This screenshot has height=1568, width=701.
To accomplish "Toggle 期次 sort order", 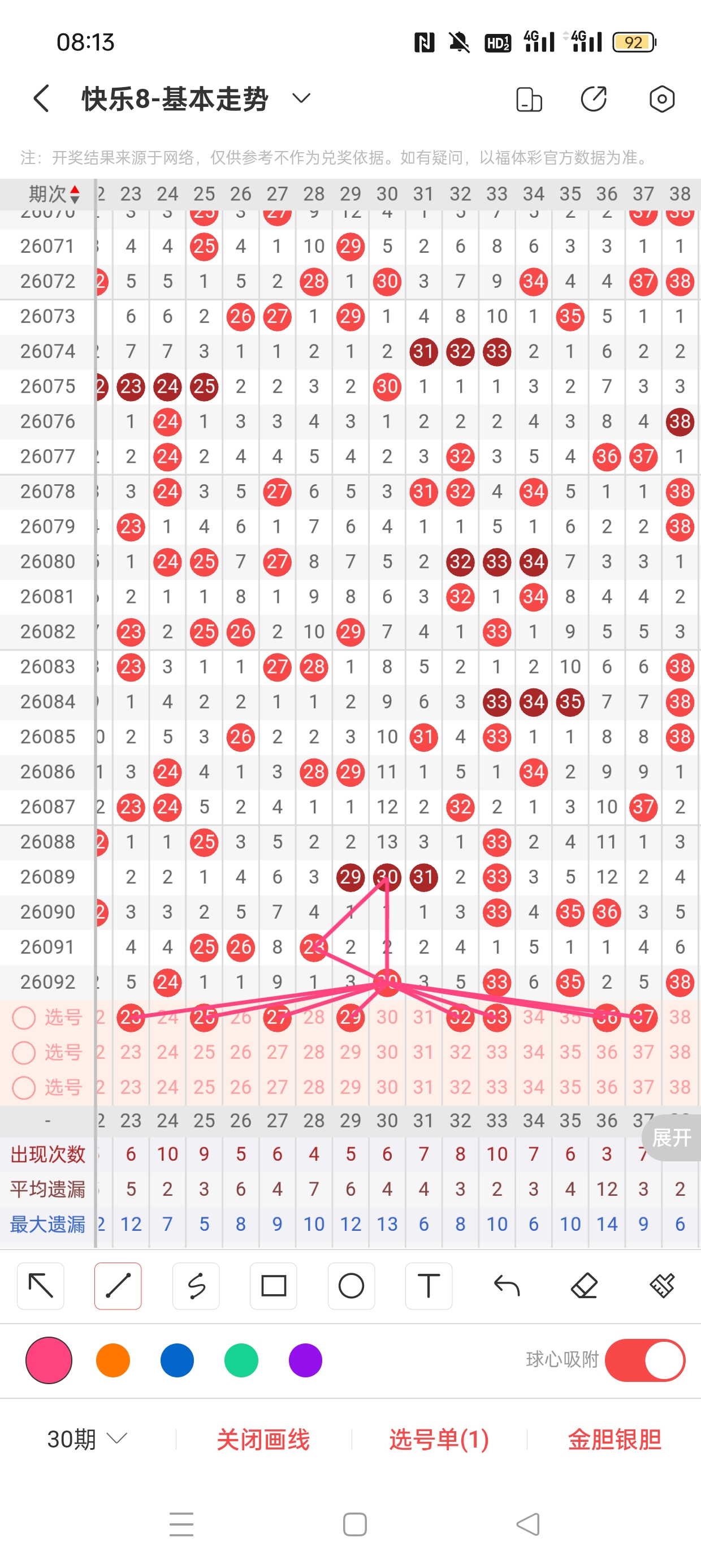I will pyautogui.click(x=54, y=194).
